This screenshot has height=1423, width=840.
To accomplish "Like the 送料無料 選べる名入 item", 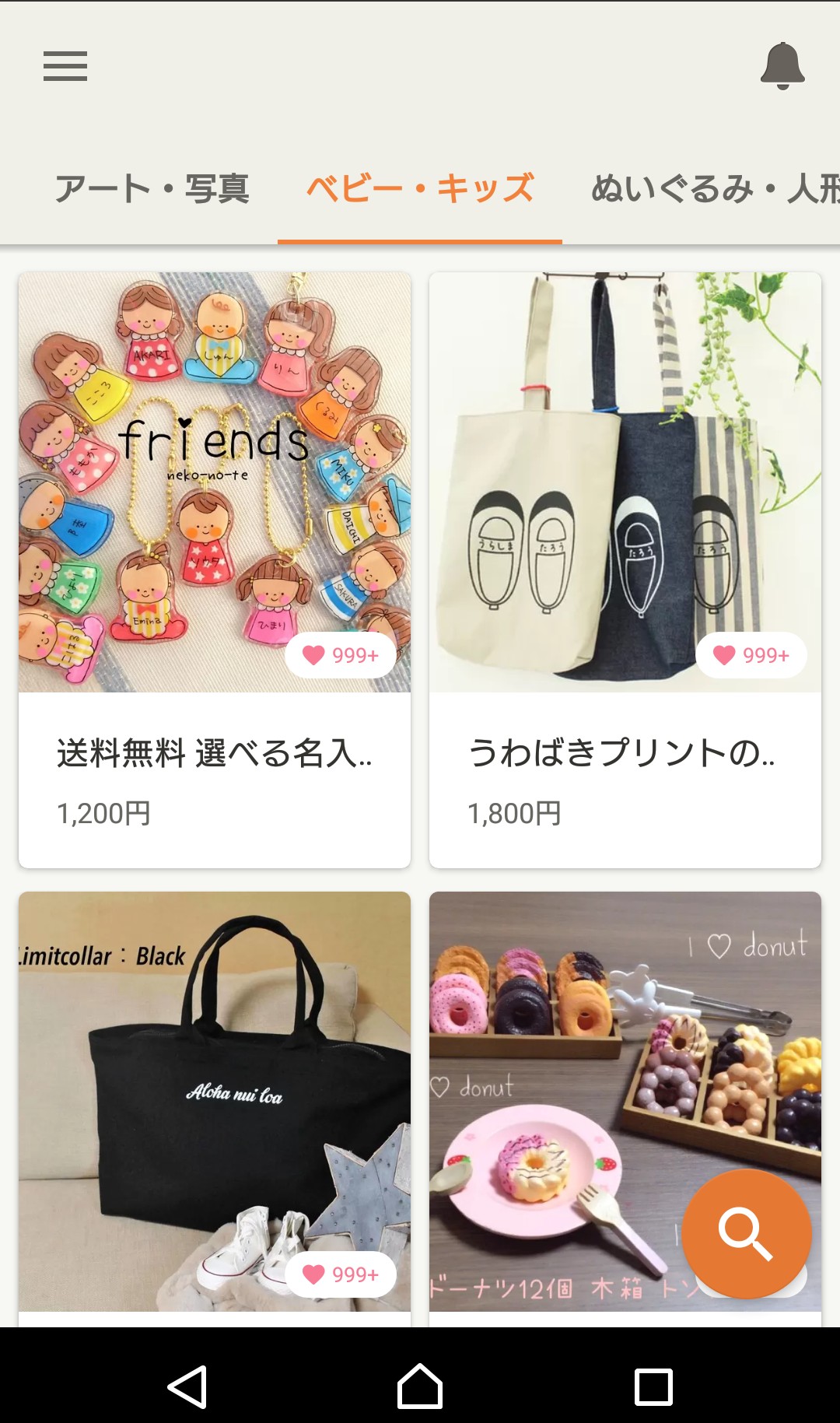I will 341,655.
